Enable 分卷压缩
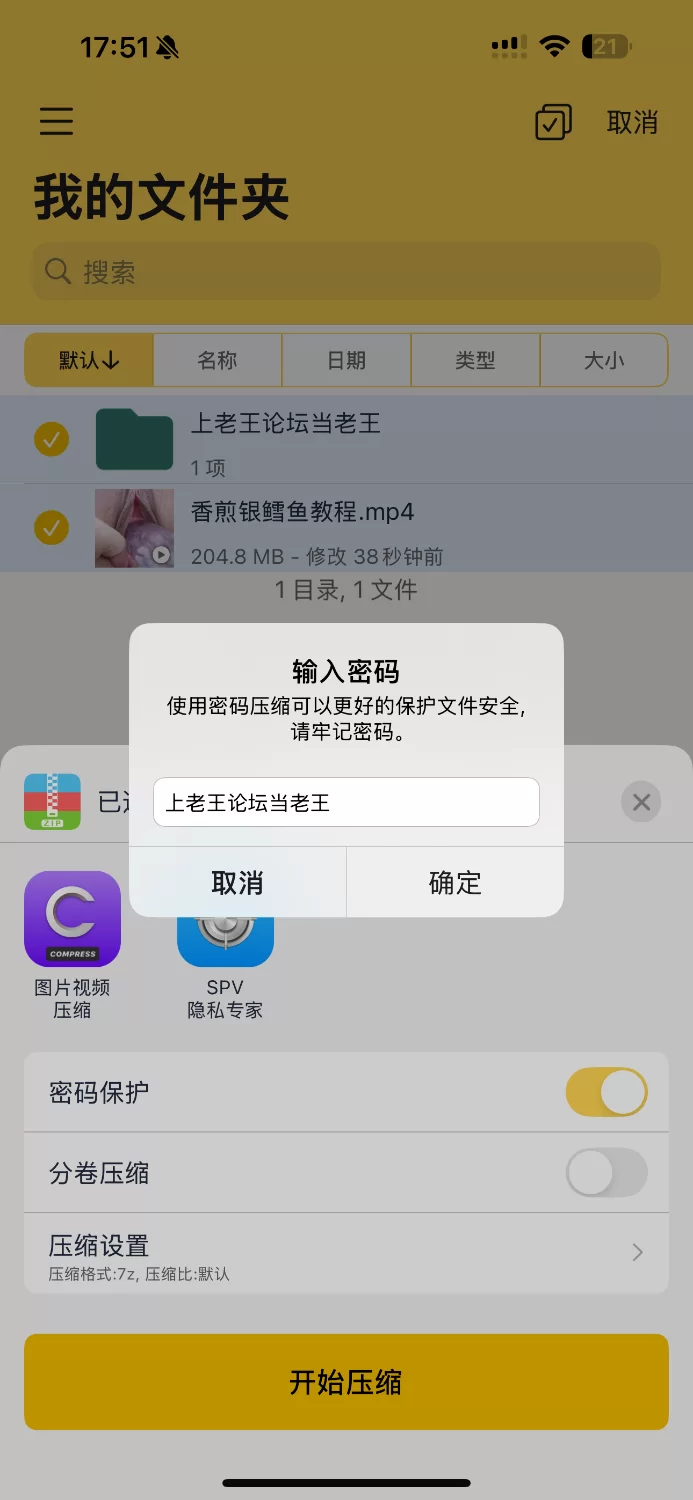 [x=606, y=1172]
